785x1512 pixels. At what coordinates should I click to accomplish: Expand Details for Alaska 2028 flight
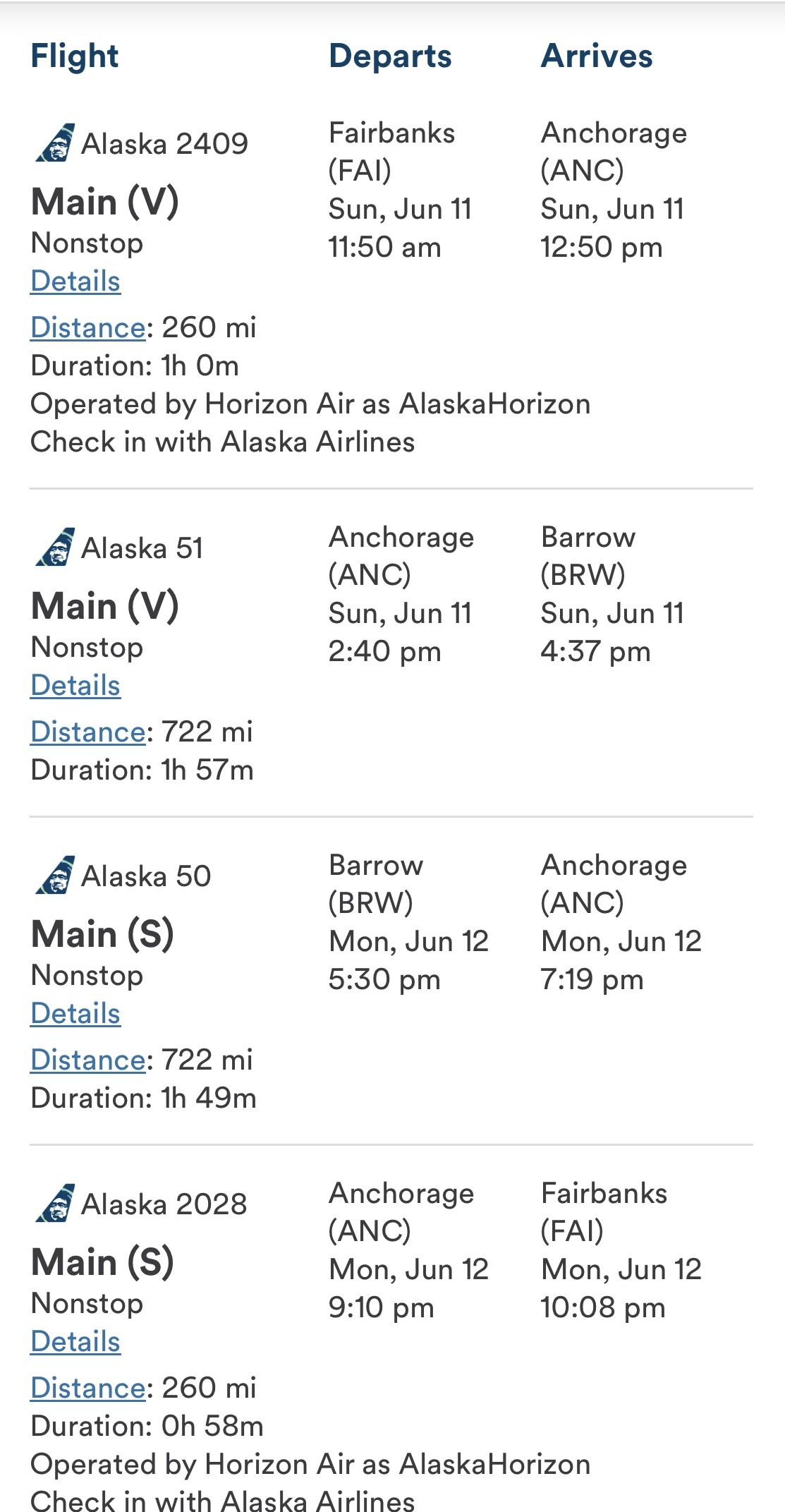click(75, 1341)
